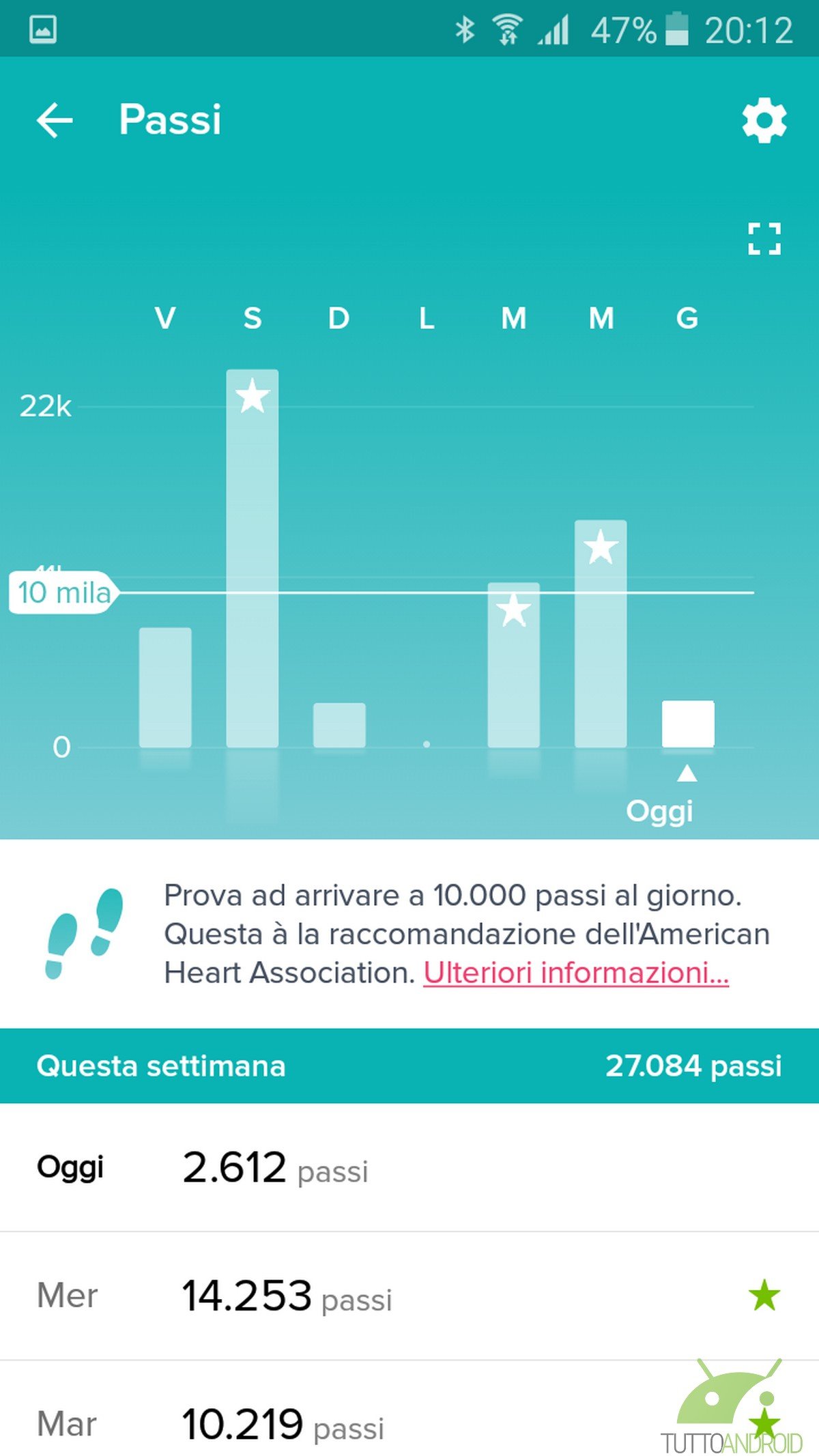The height and width of the screenshot is (1456, 819).
Task: Select today's bar marked Oggi
Action: tap(688, 724)
